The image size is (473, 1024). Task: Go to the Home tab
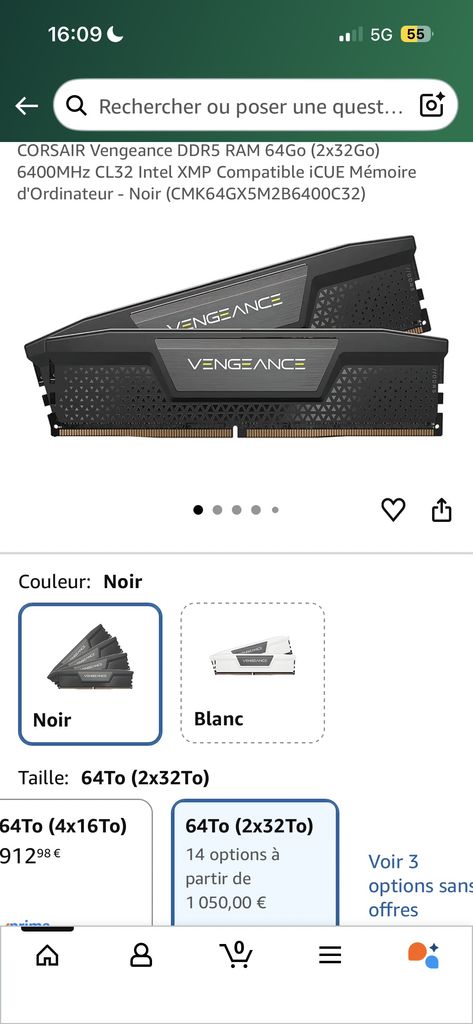(47, 955)
